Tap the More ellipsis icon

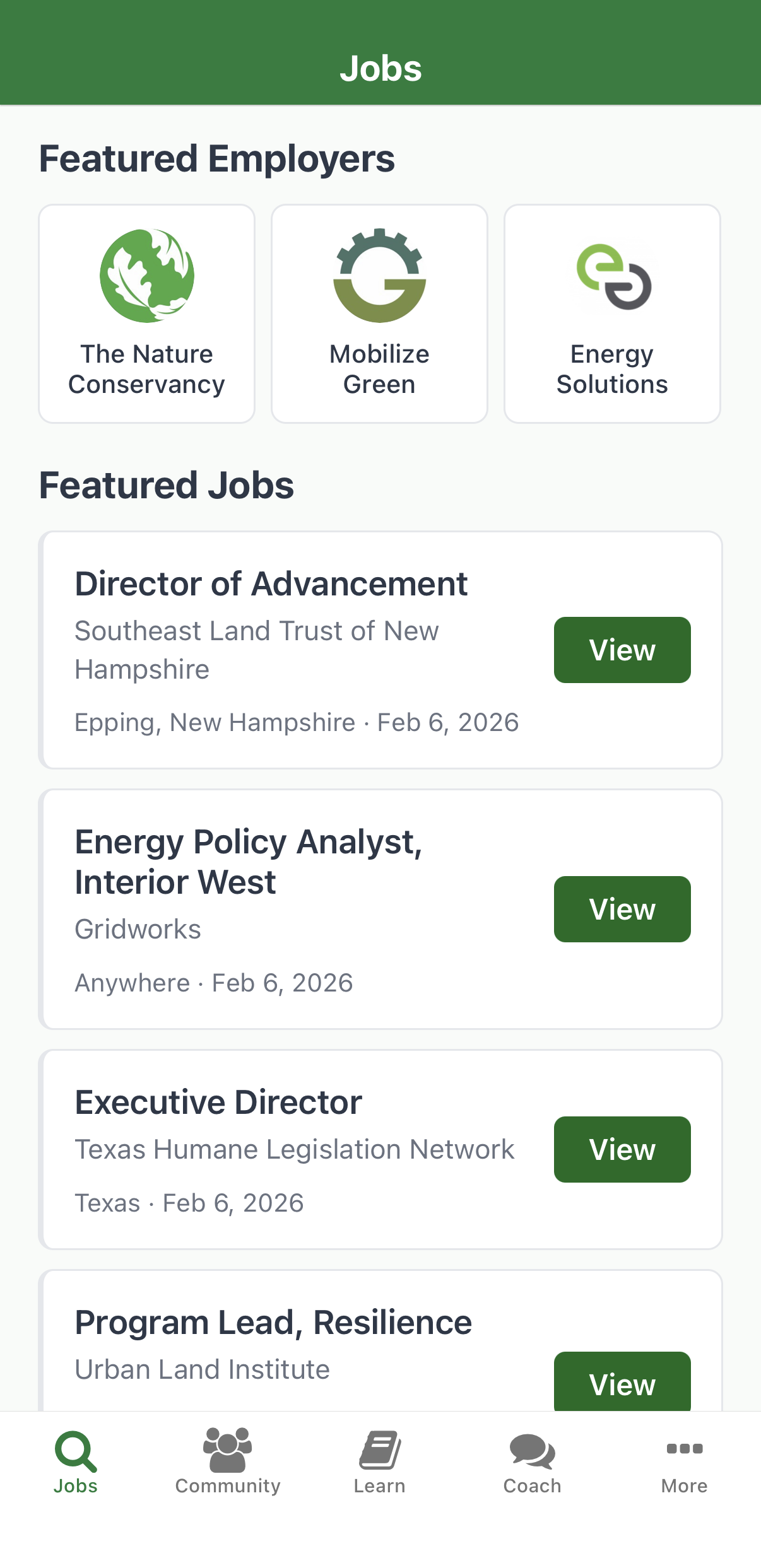click(x=685, y=1448)
